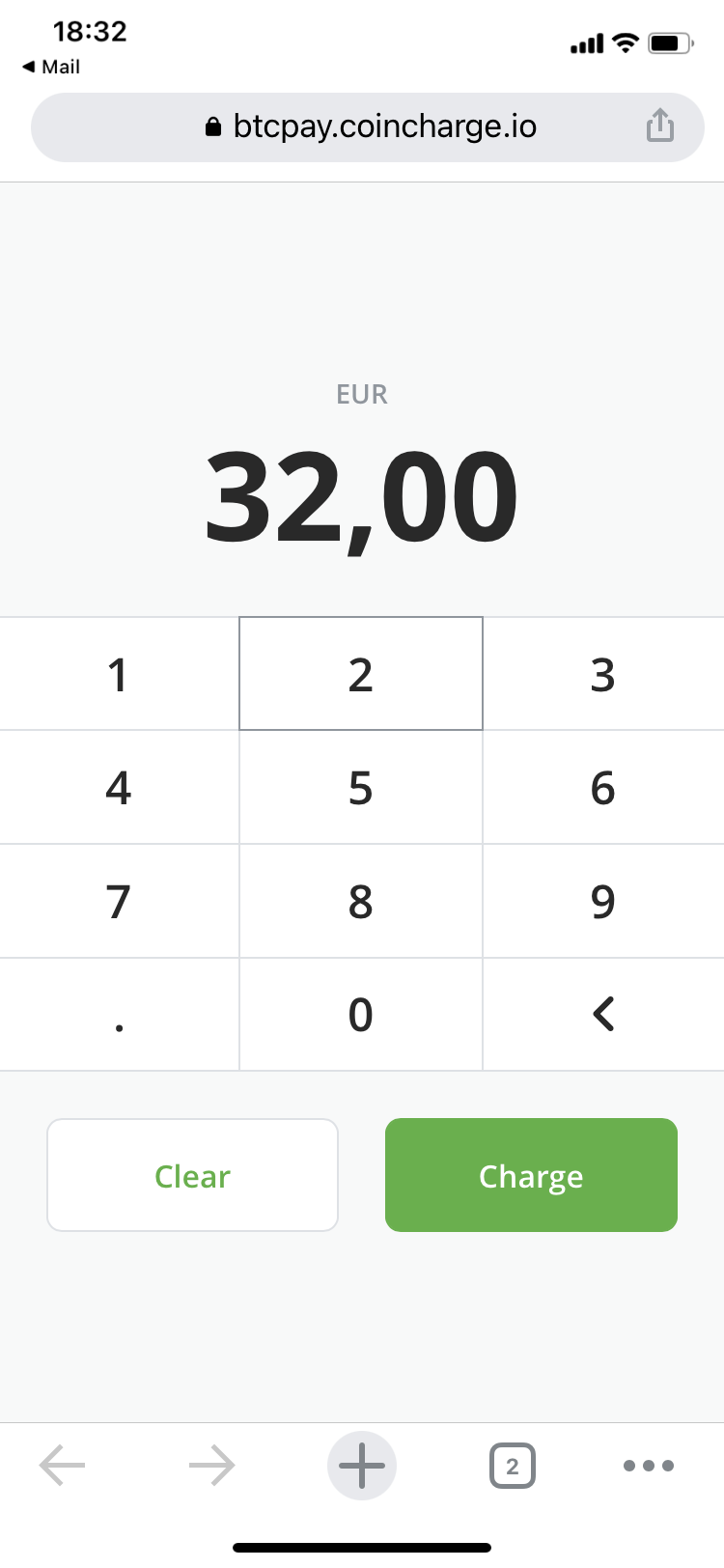Clear the entered amount
Viewport: 724px width, 1568px height.
[192, 1175]
